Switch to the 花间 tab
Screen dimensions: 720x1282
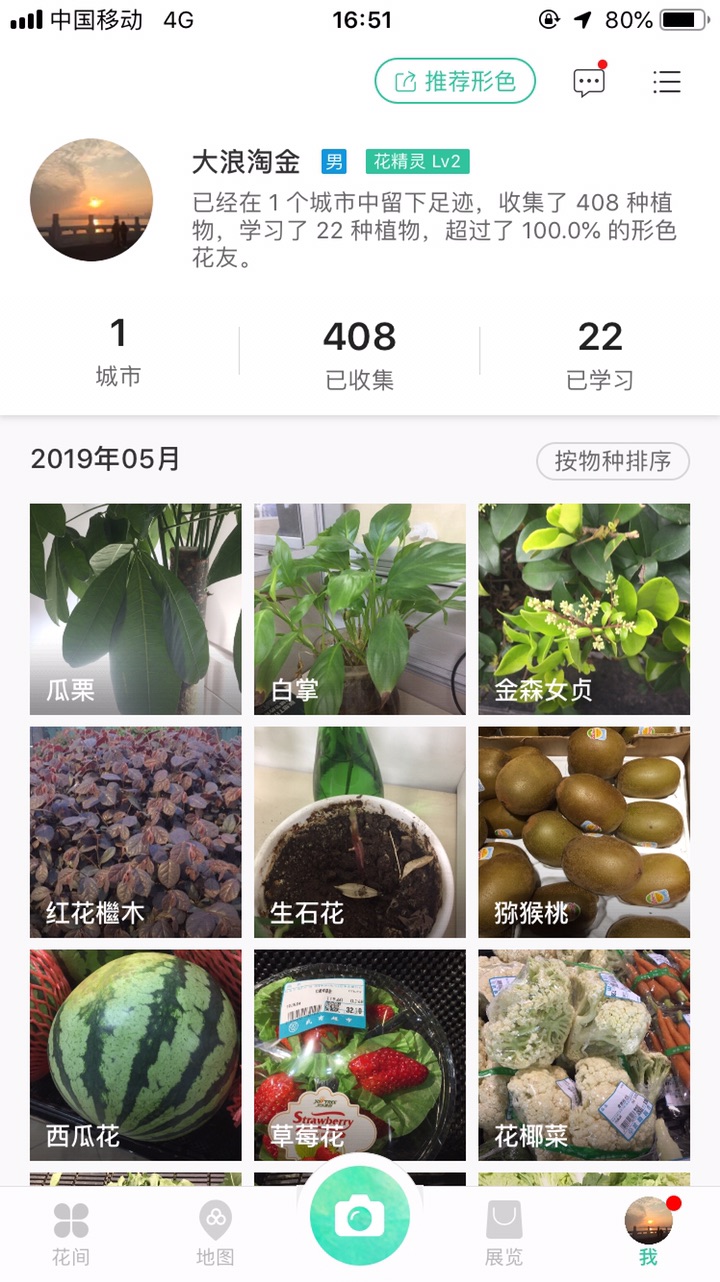tap(71, 1234)
